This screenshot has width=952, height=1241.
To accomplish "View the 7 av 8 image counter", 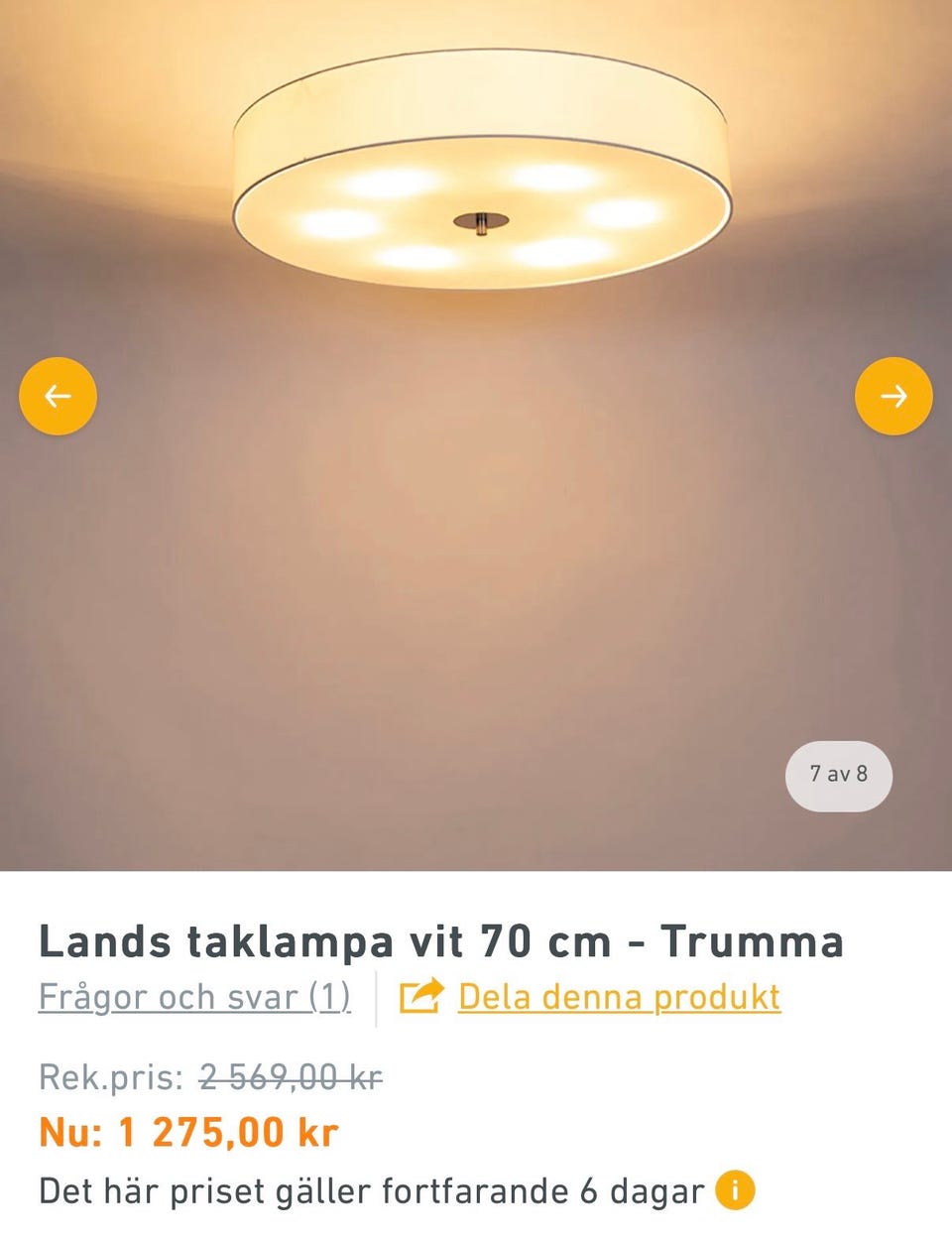I will (838, 776).
